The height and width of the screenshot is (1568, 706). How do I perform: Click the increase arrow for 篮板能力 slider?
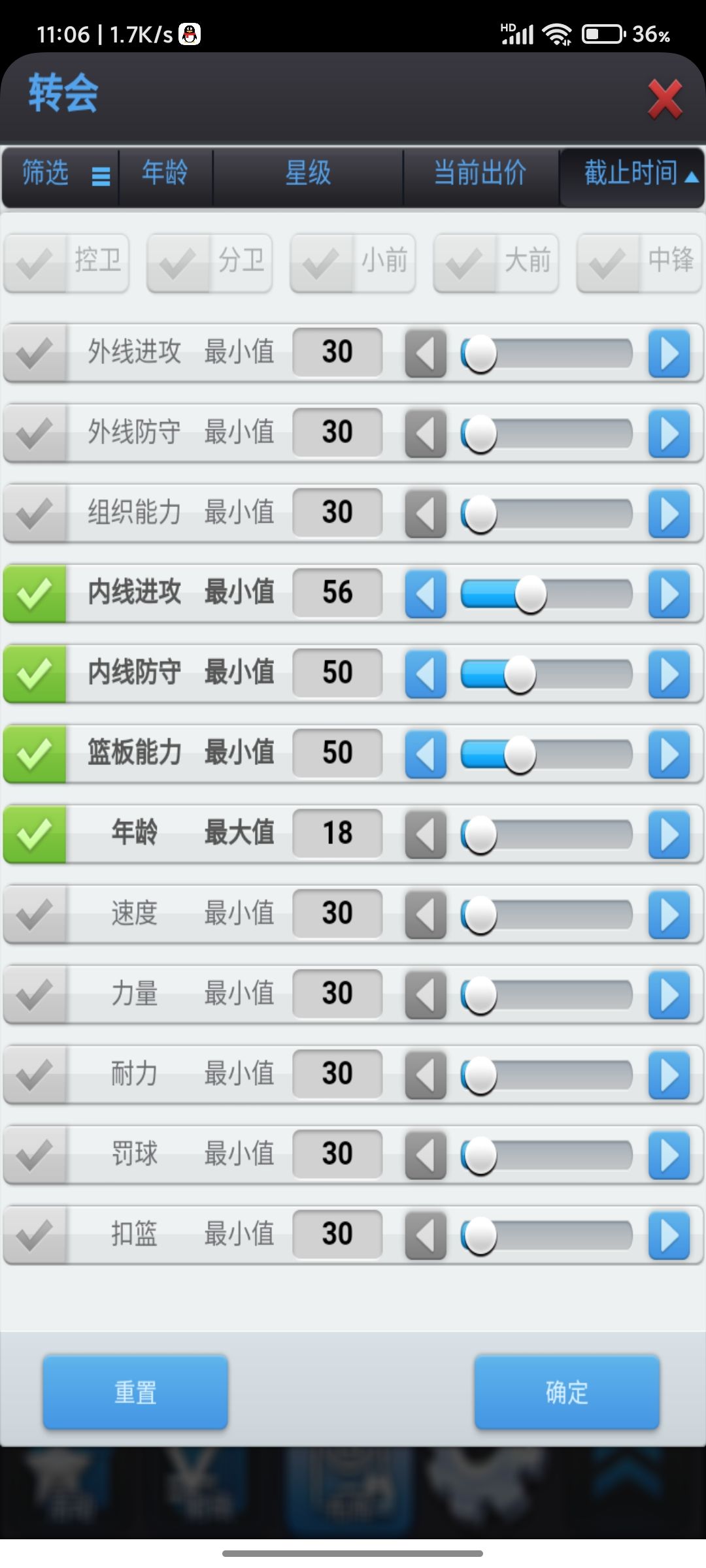coord(669,753)
